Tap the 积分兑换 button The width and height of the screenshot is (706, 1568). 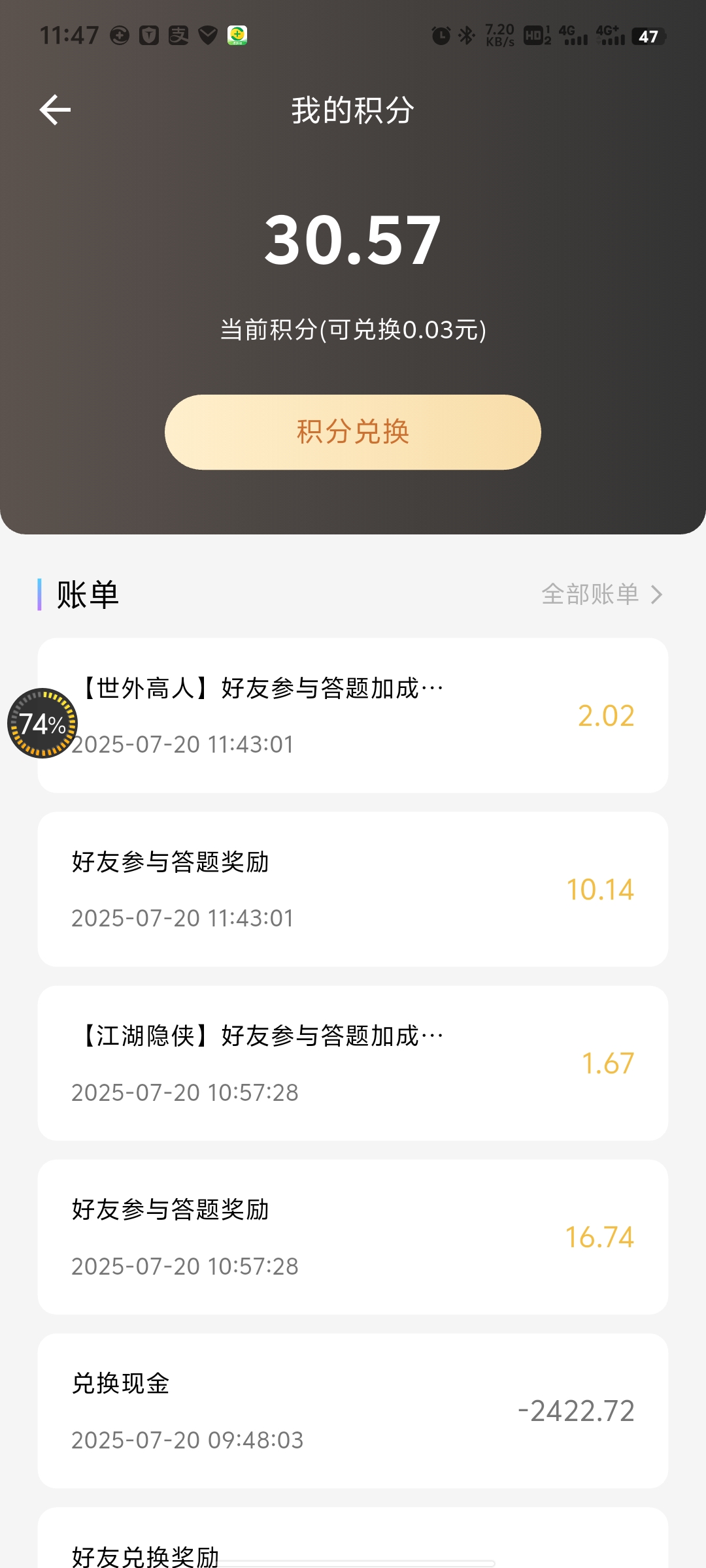(353, 432)
